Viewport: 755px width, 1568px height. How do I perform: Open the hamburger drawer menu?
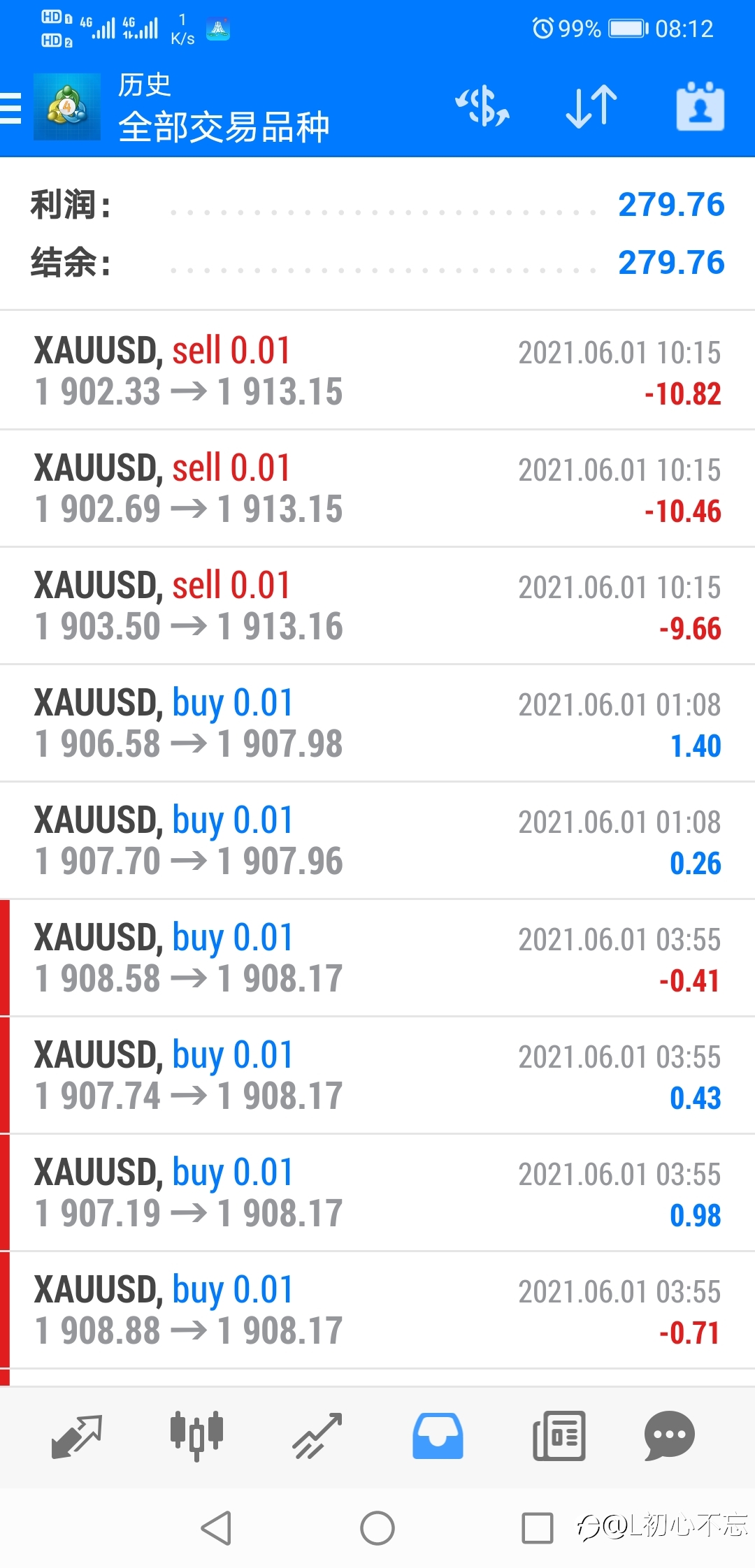pos(10,108)
